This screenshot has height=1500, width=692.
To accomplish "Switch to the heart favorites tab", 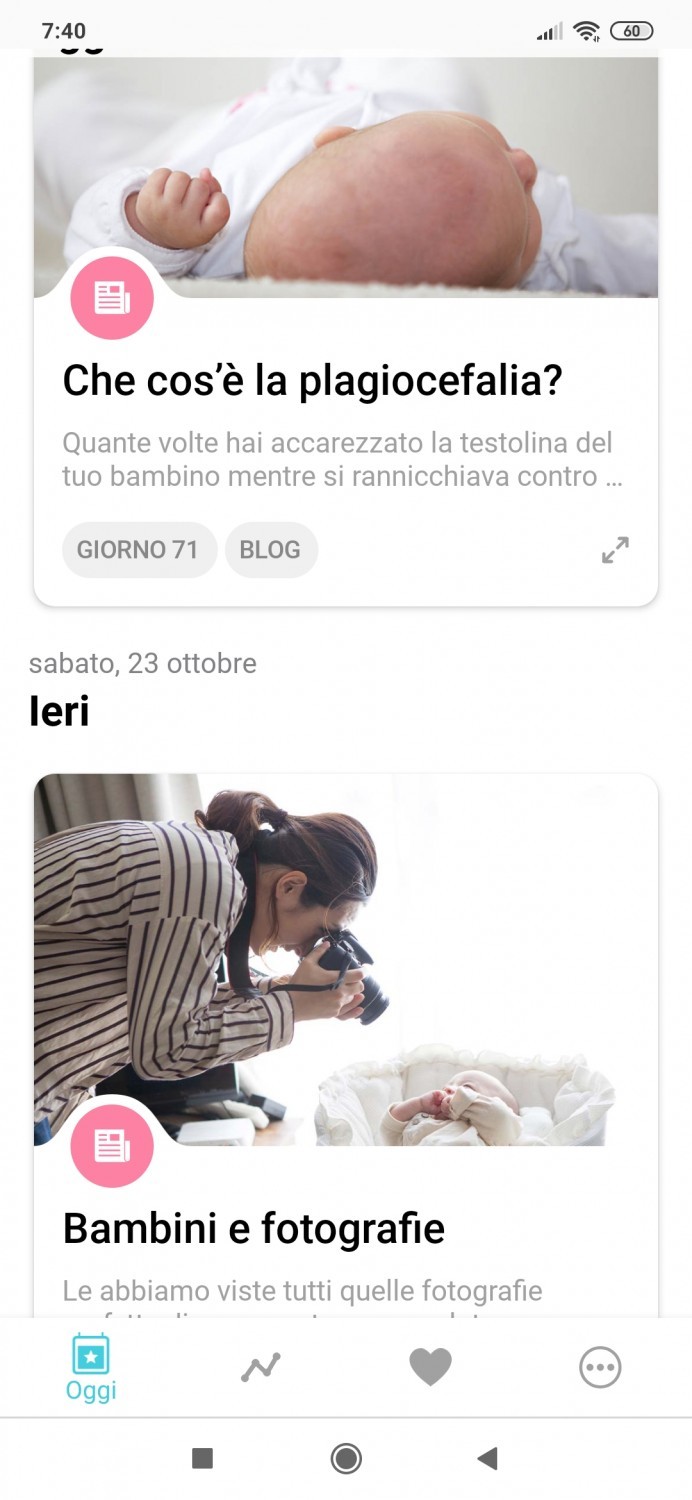I will 431,1367.
